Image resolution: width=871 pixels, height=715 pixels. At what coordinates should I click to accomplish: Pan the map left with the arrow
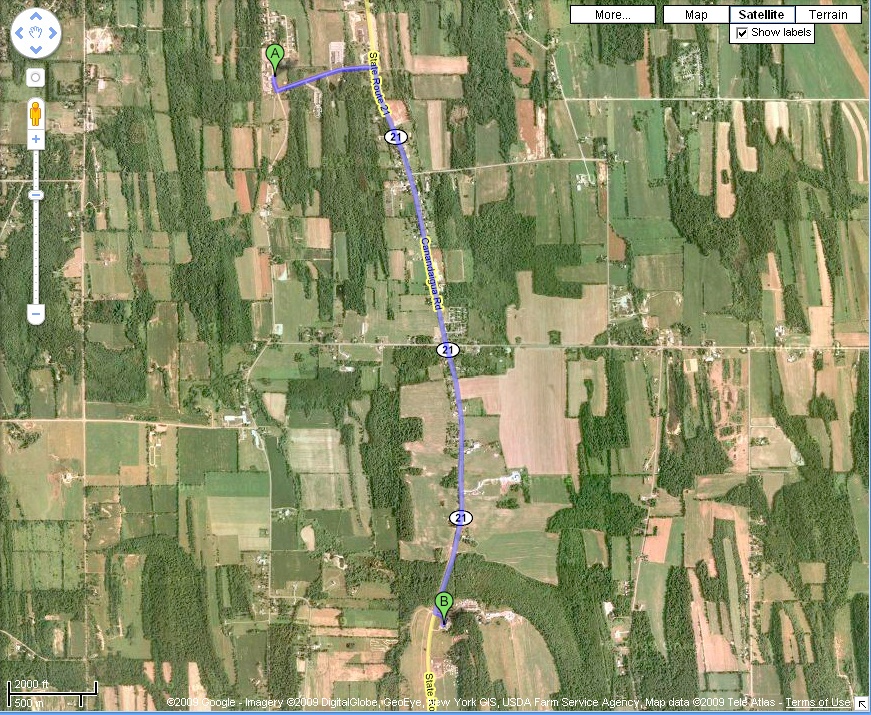pyautogui.click(x=19, y=34)
